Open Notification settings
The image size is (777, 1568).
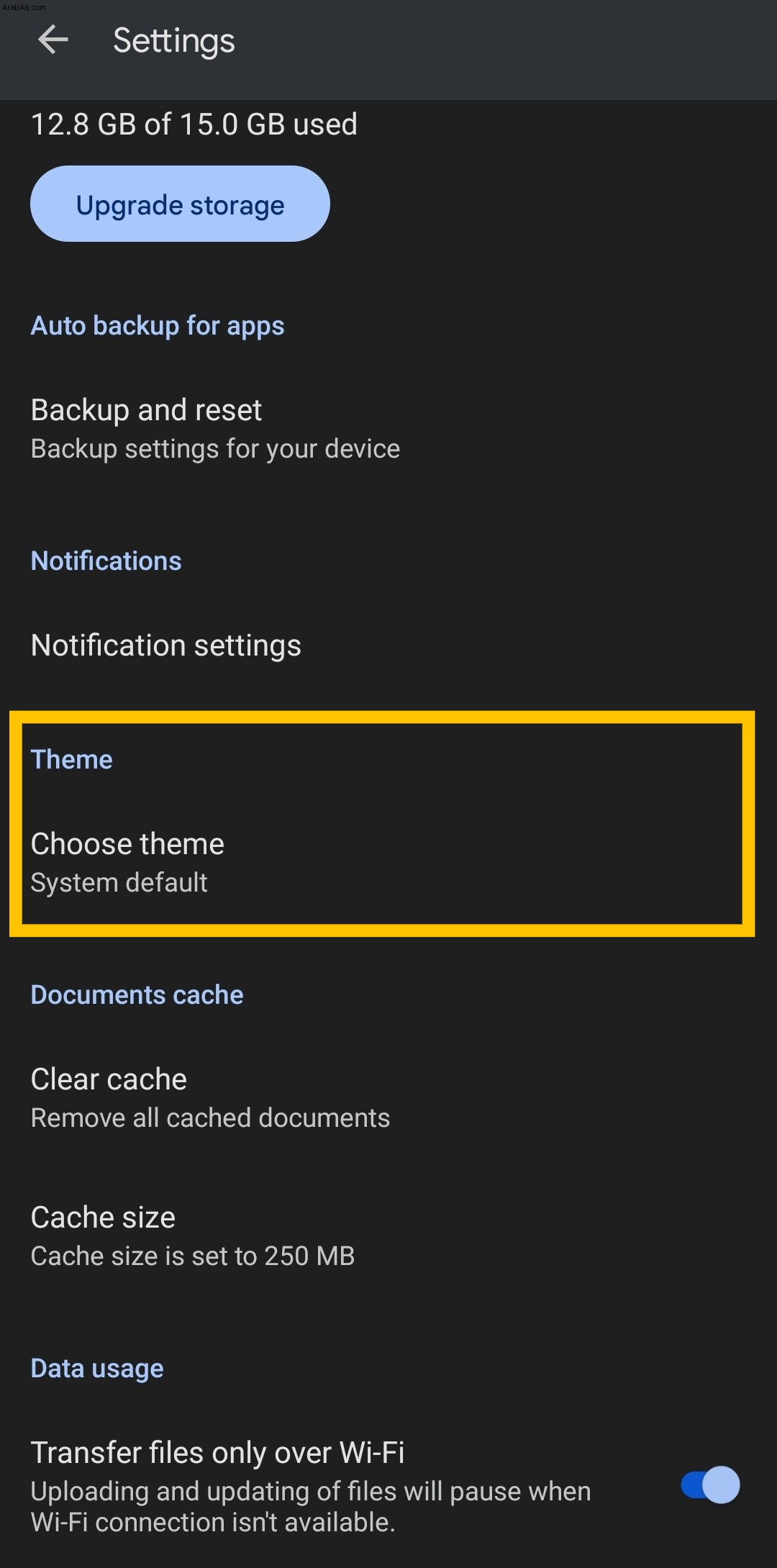[x=388, y=645]
